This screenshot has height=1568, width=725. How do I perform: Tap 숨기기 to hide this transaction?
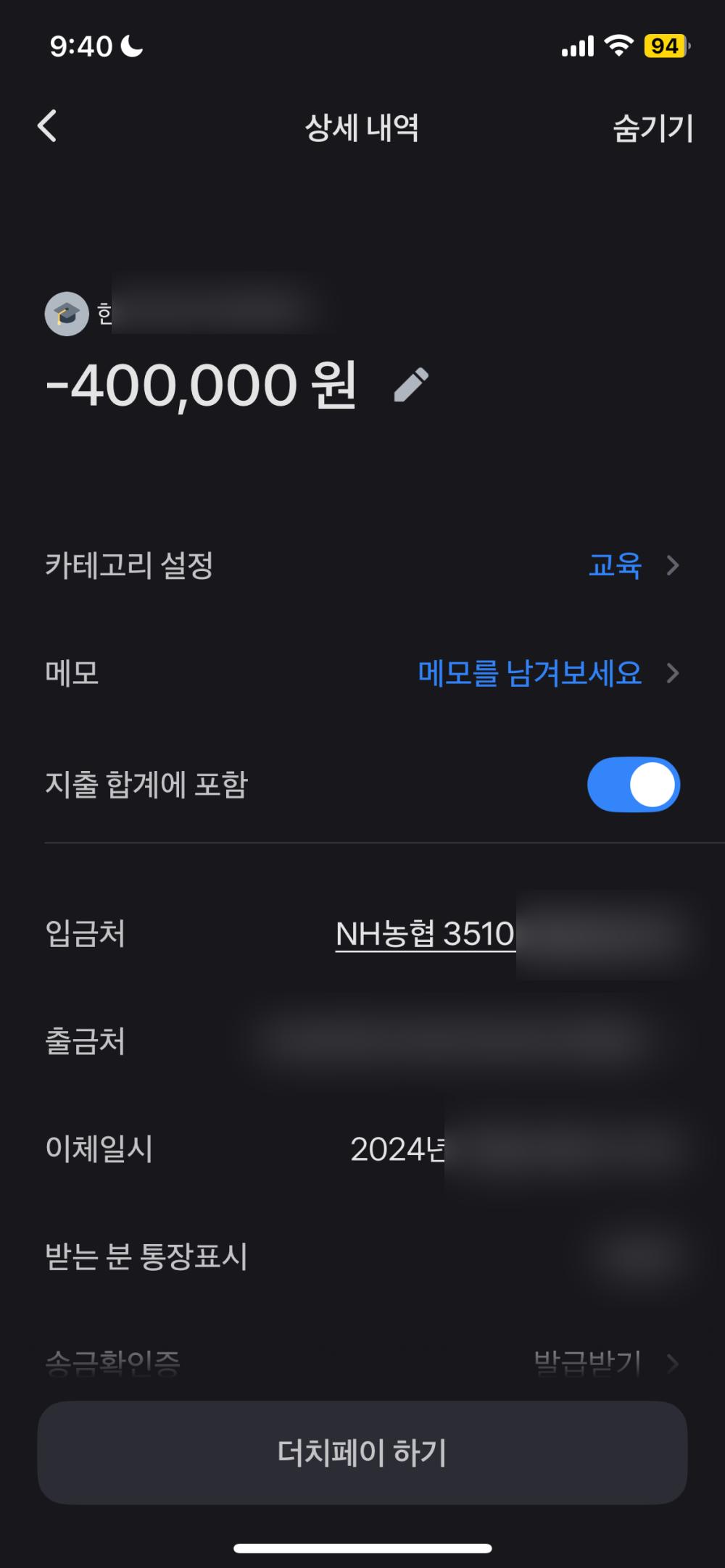click(653, 128)
